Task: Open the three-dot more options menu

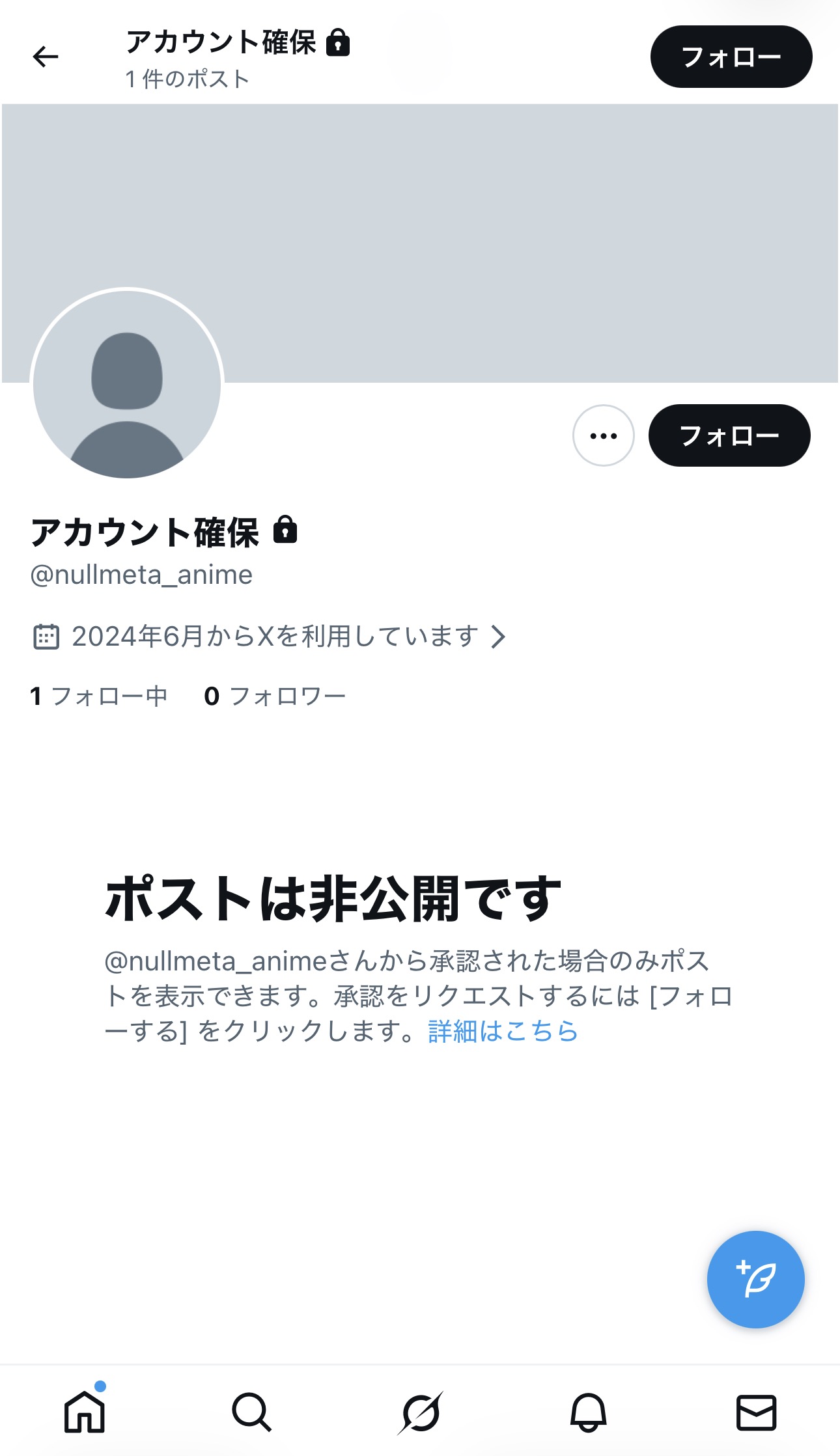Action: coord(603,435)
